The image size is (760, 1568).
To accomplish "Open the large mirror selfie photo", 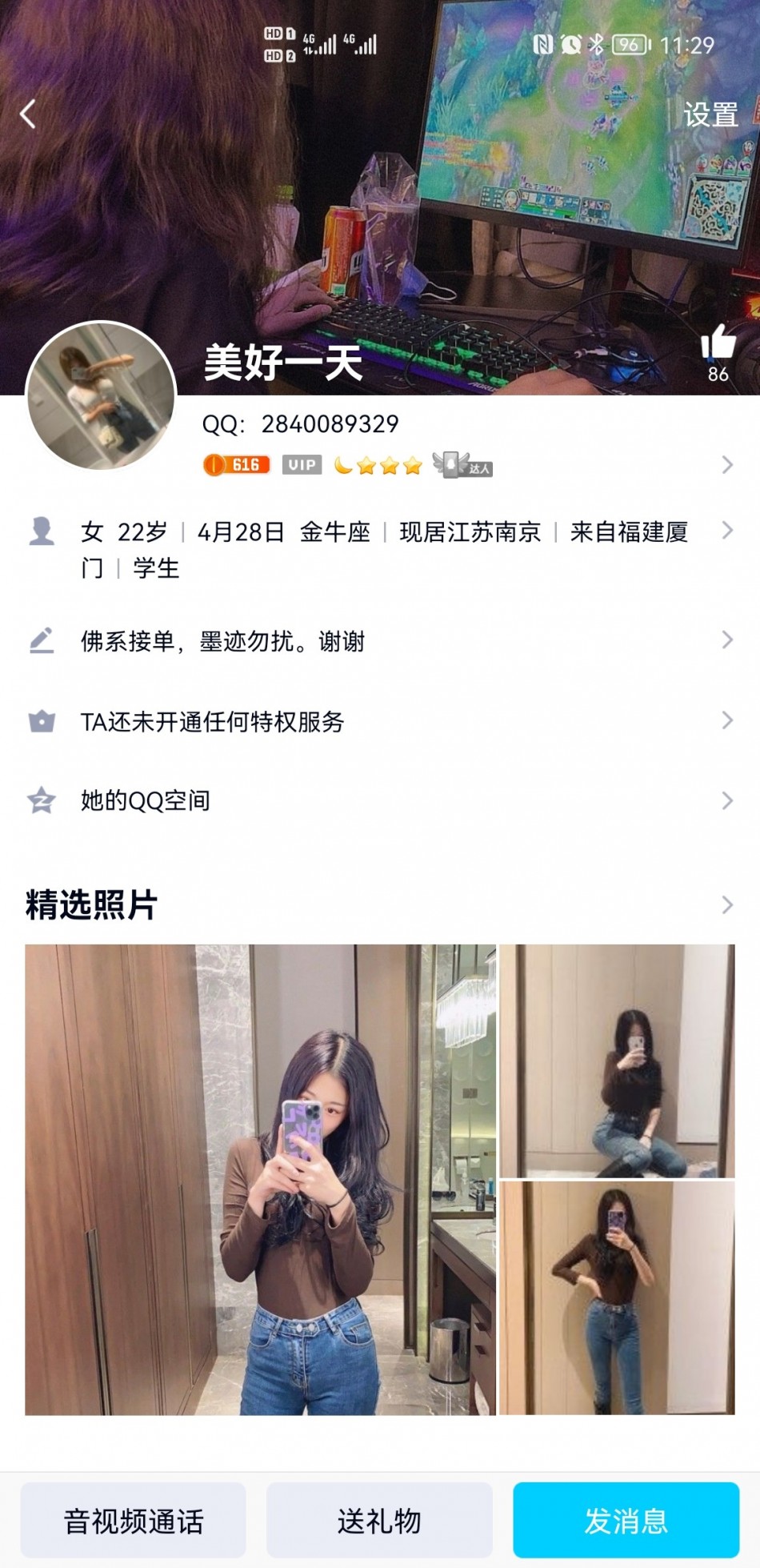I will [x=260, y=1180].
